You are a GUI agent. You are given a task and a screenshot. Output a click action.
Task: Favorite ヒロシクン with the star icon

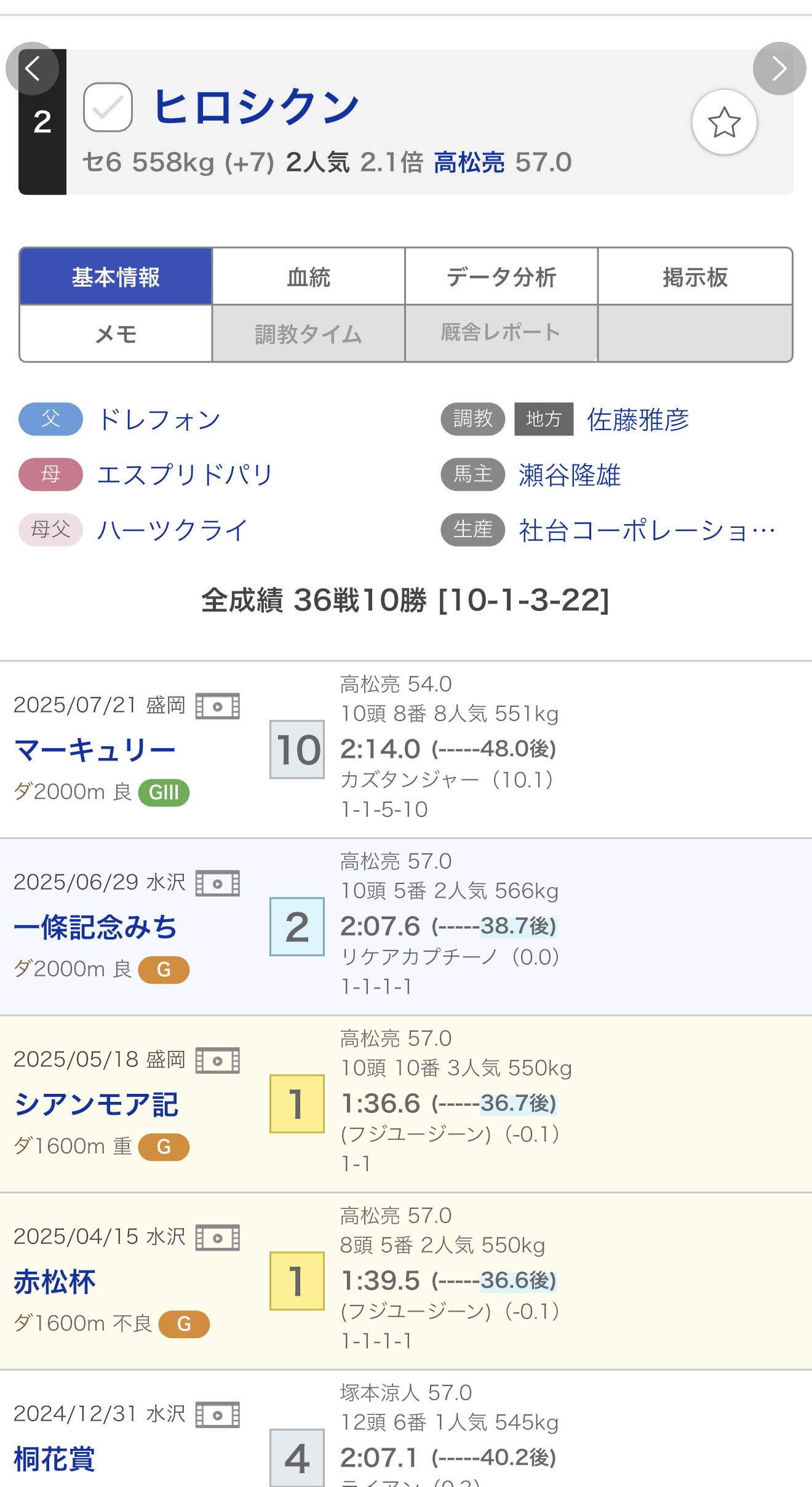coord(724,122)
